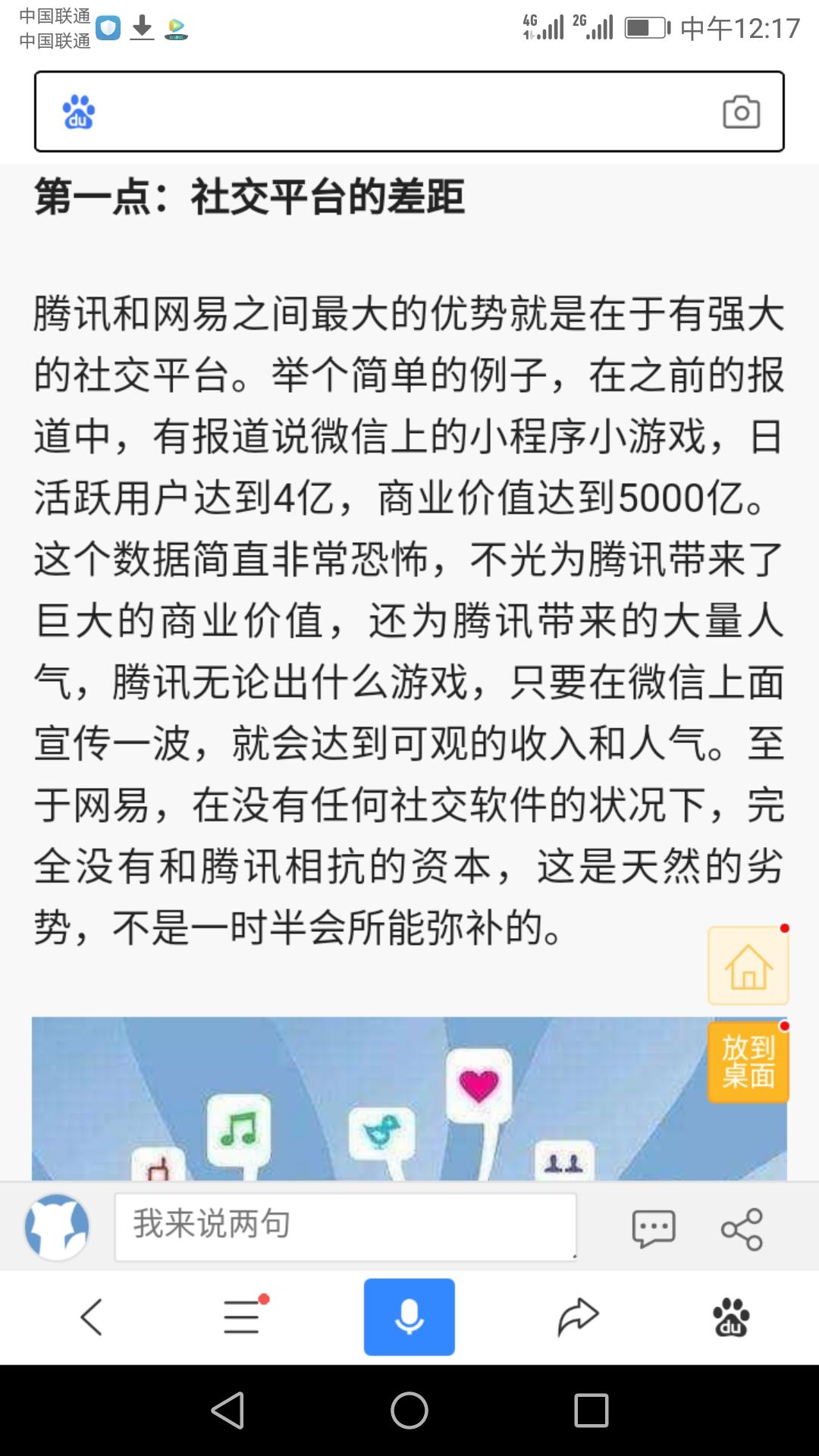Open the system recent apps view
This screenshot has width=819, height=1456.
click(x=591, y=1410)
